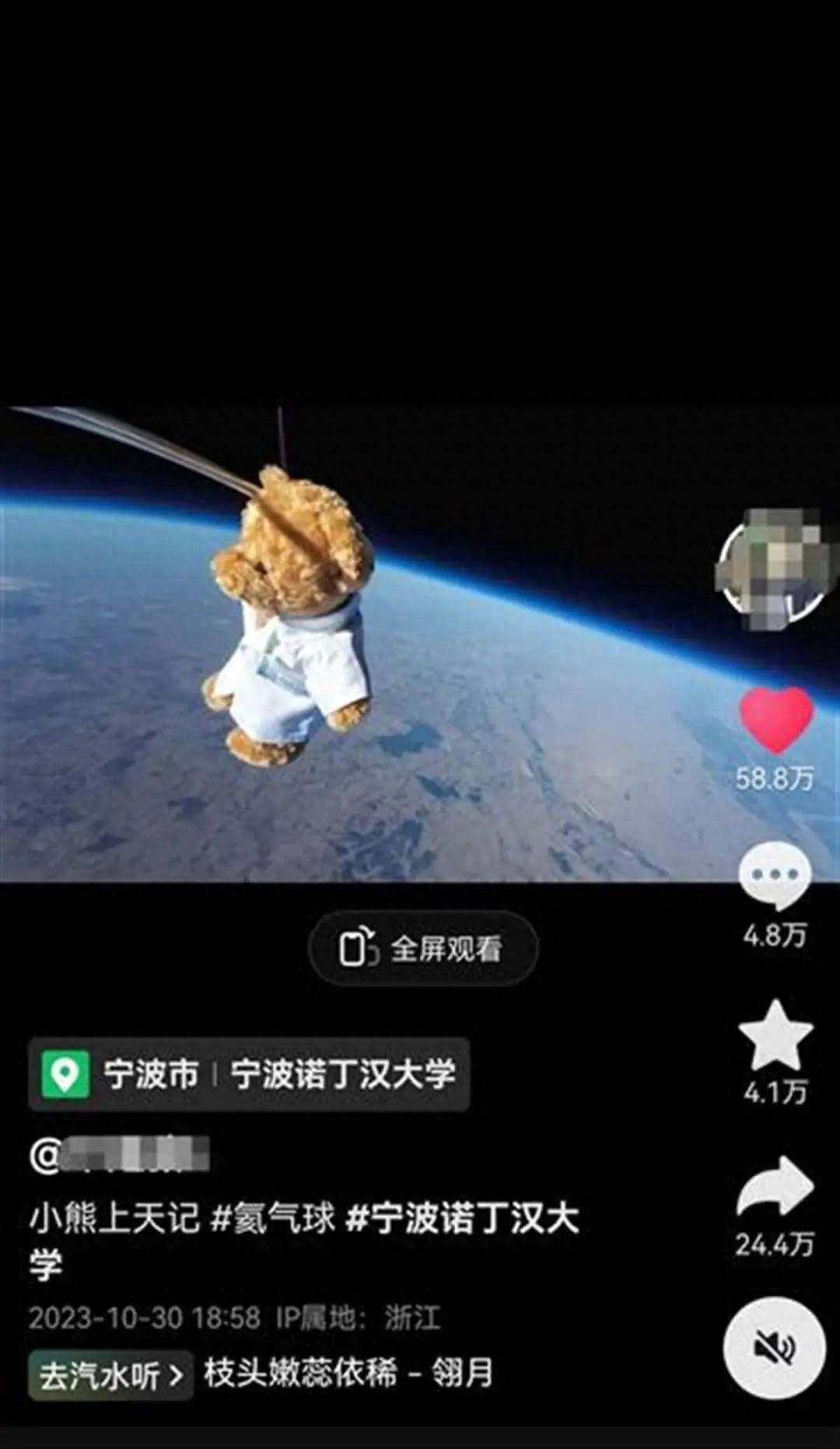Open the #宁波诺丁汉大学 hashtag
Screen dimensions: 840x1449
[462, 1218]
